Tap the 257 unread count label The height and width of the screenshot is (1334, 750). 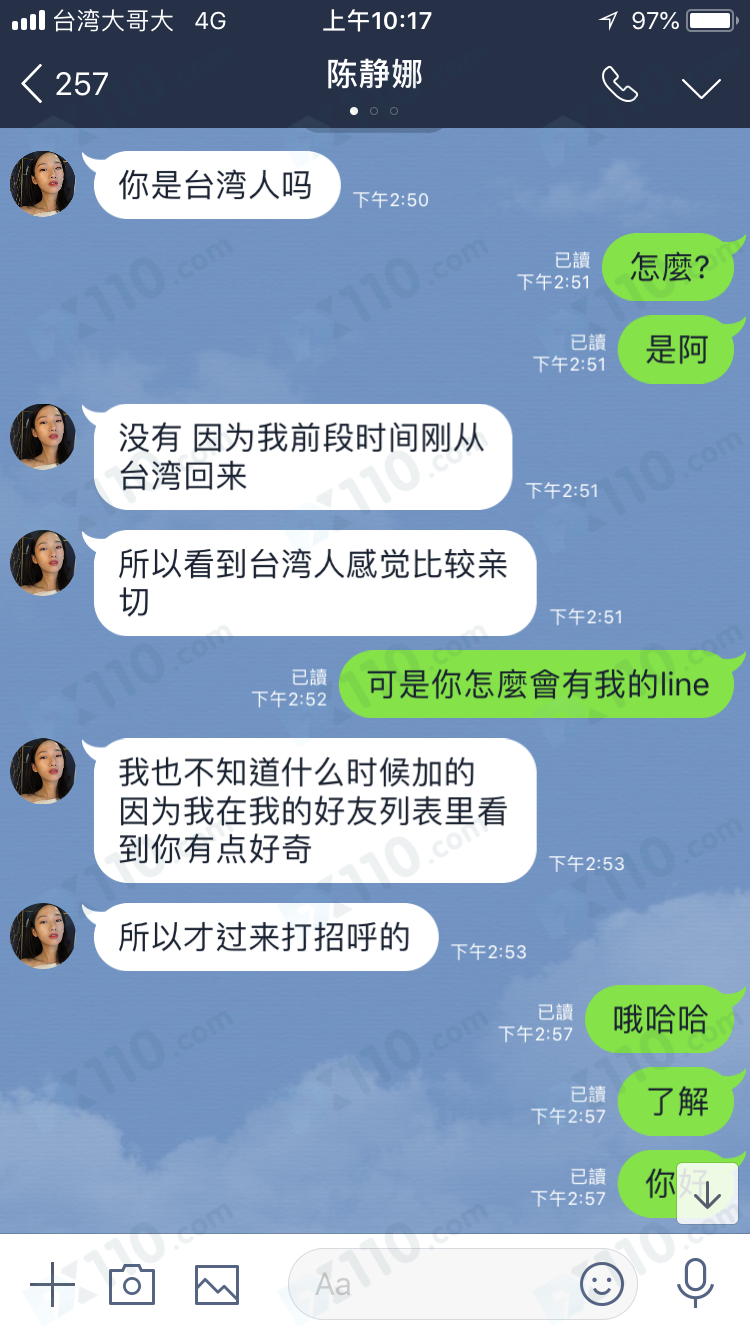[80, 86]
